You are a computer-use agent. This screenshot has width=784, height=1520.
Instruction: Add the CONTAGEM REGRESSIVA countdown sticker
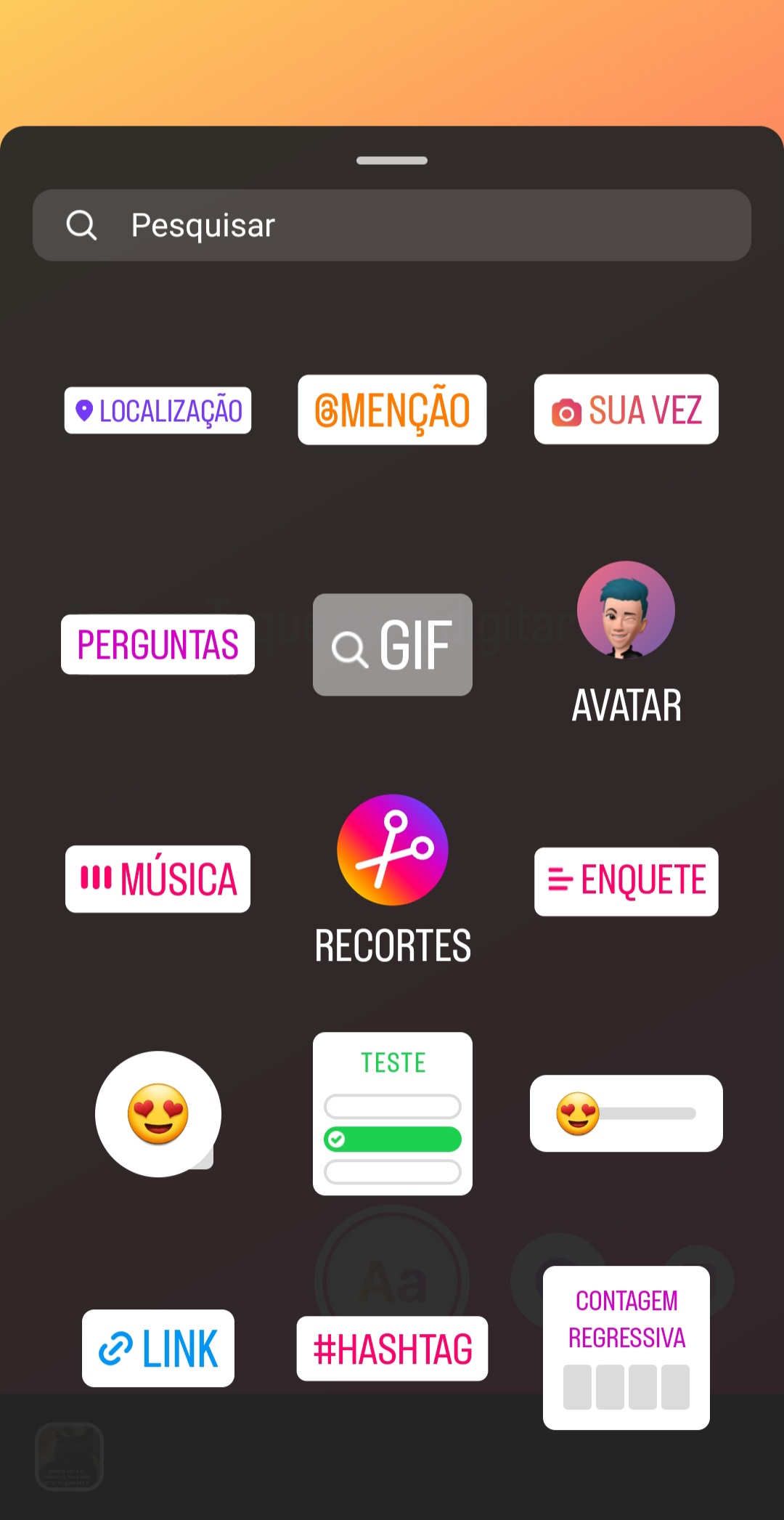pyautogui.click(x=626, y=1347)
